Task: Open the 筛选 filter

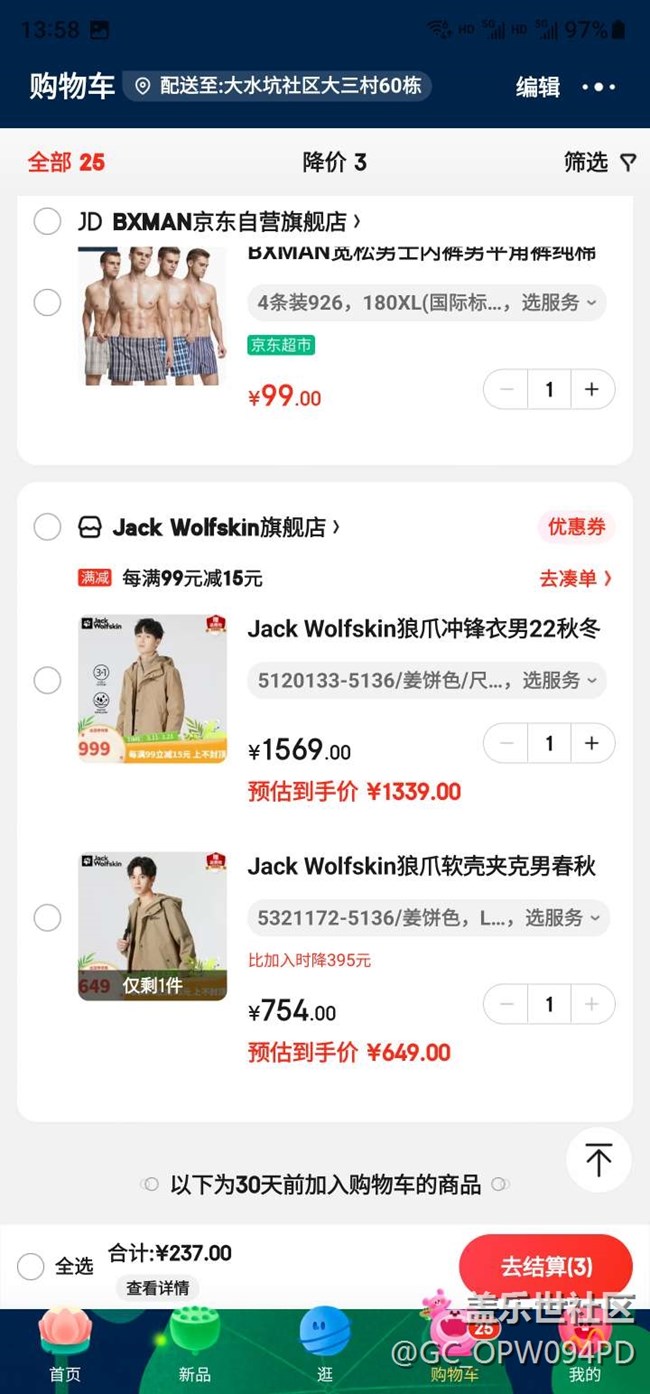Action: pyautogui.click(x=599, y=162)
